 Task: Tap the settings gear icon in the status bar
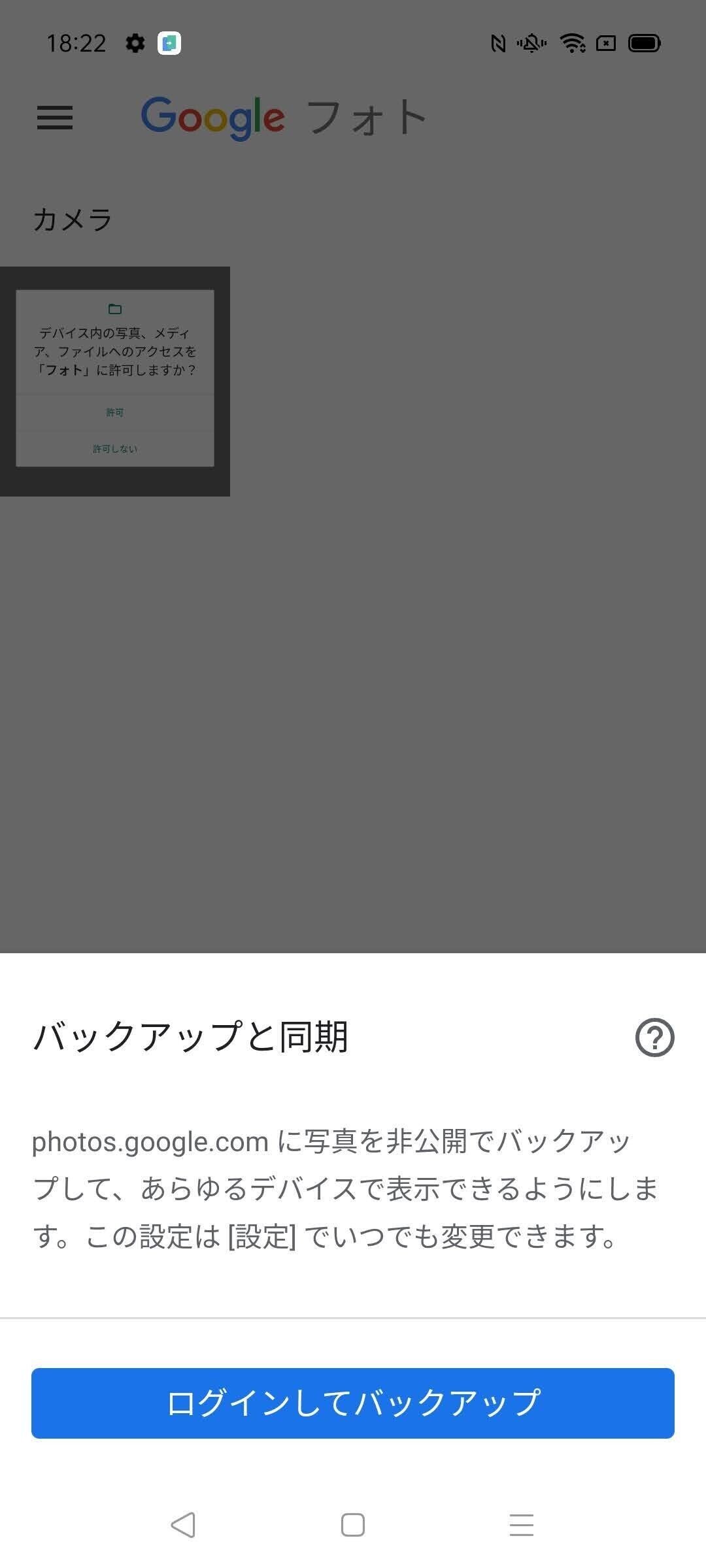[x=136, y=43]
